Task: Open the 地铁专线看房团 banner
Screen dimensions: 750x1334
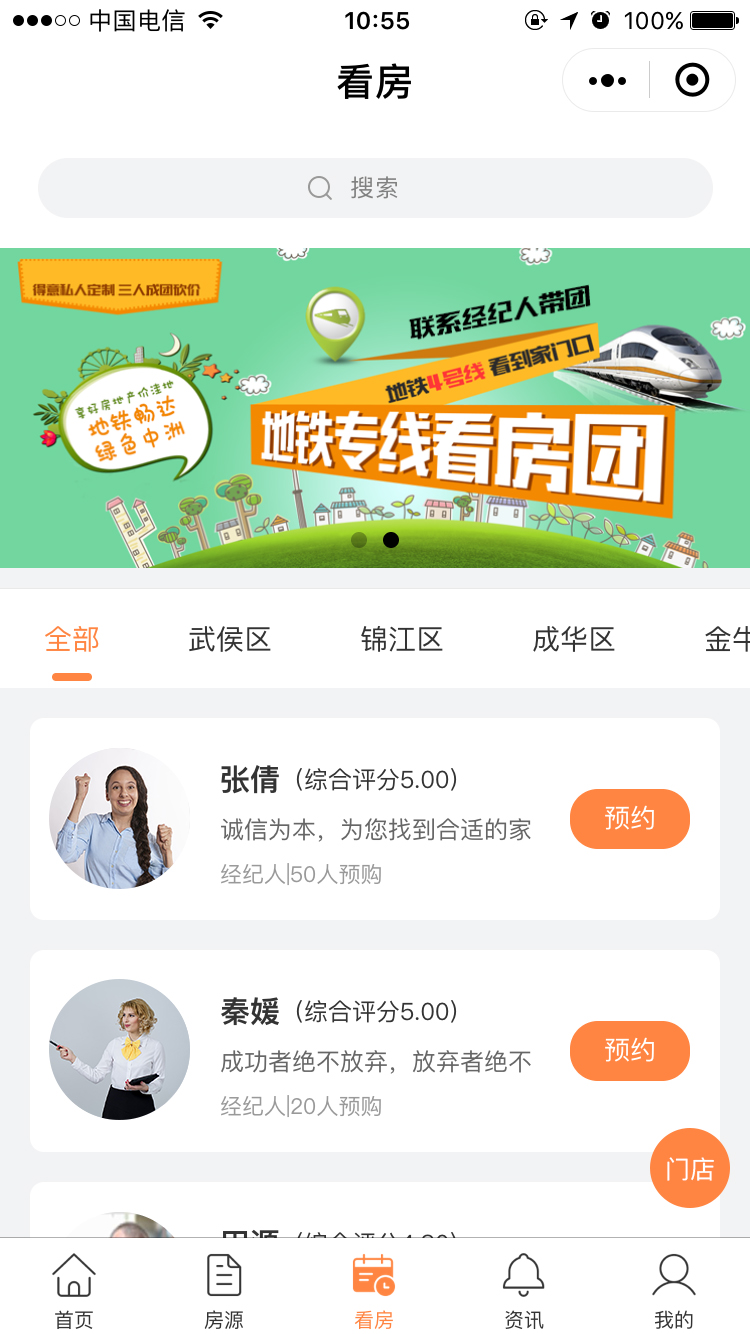Action: point(375,408)
